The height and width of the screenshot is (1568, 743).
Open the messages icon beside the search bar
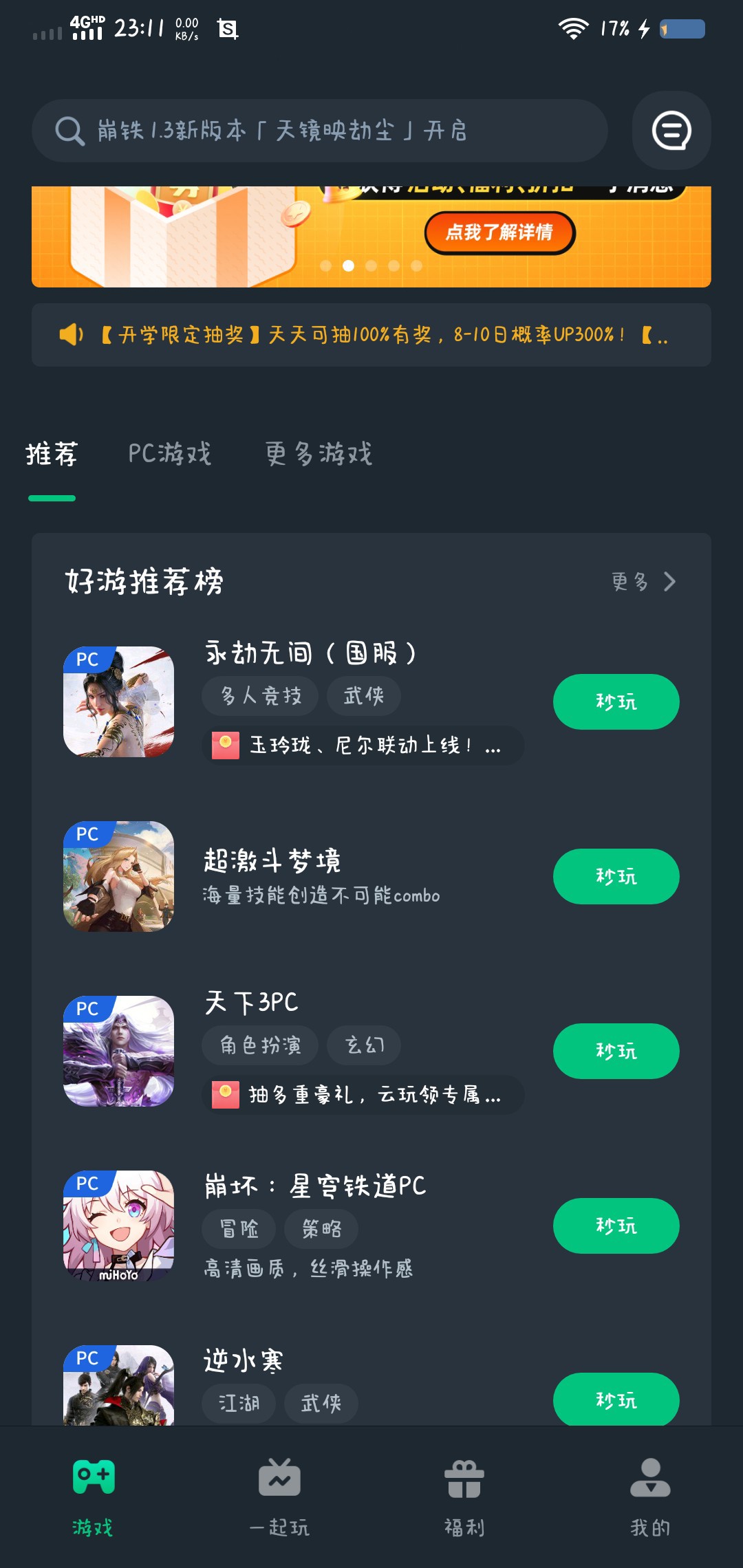click(671, 131)
